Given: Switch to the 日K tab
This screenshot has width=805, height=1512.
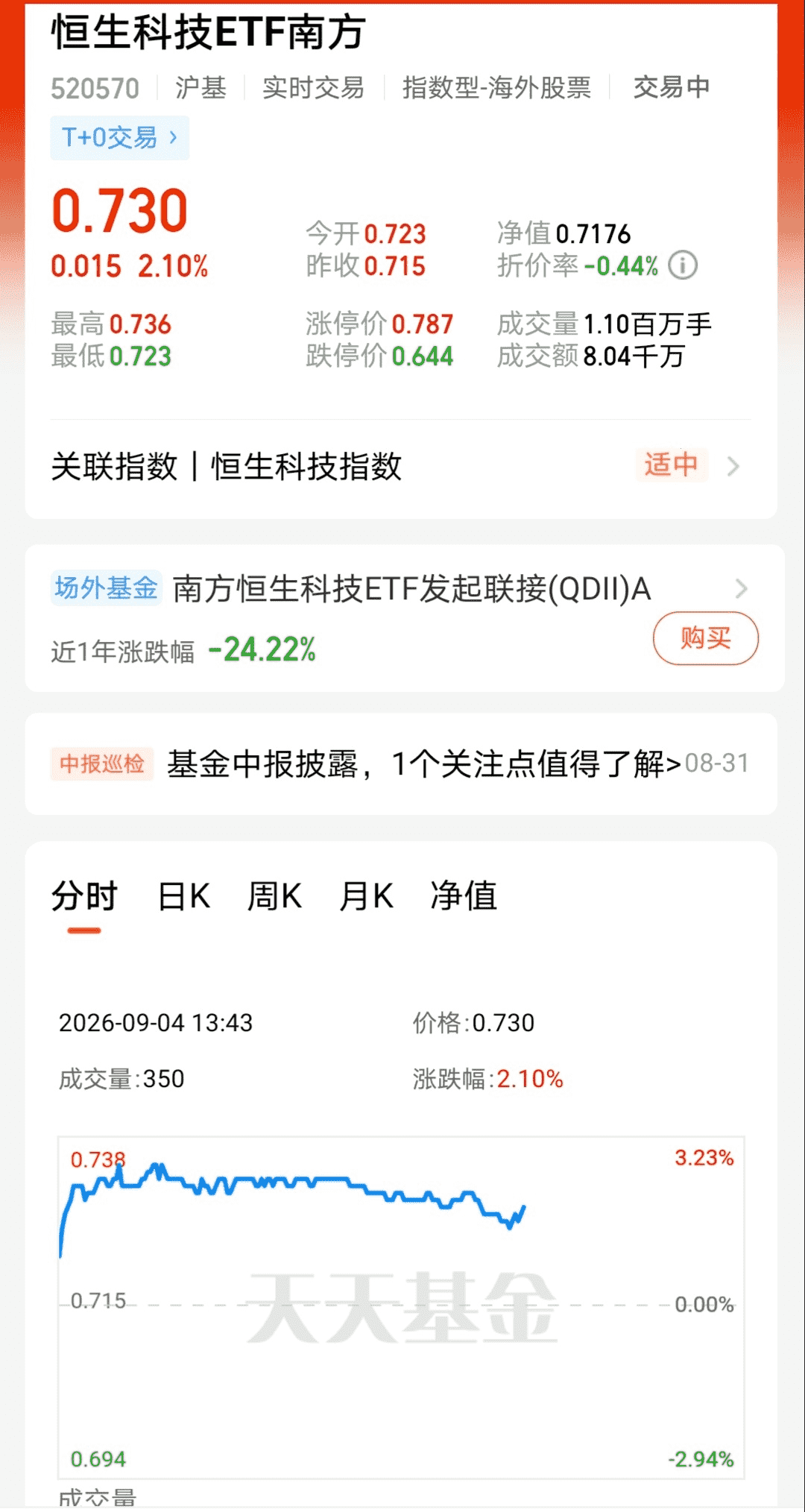Looking at the screenshot, I should (184, 897).
